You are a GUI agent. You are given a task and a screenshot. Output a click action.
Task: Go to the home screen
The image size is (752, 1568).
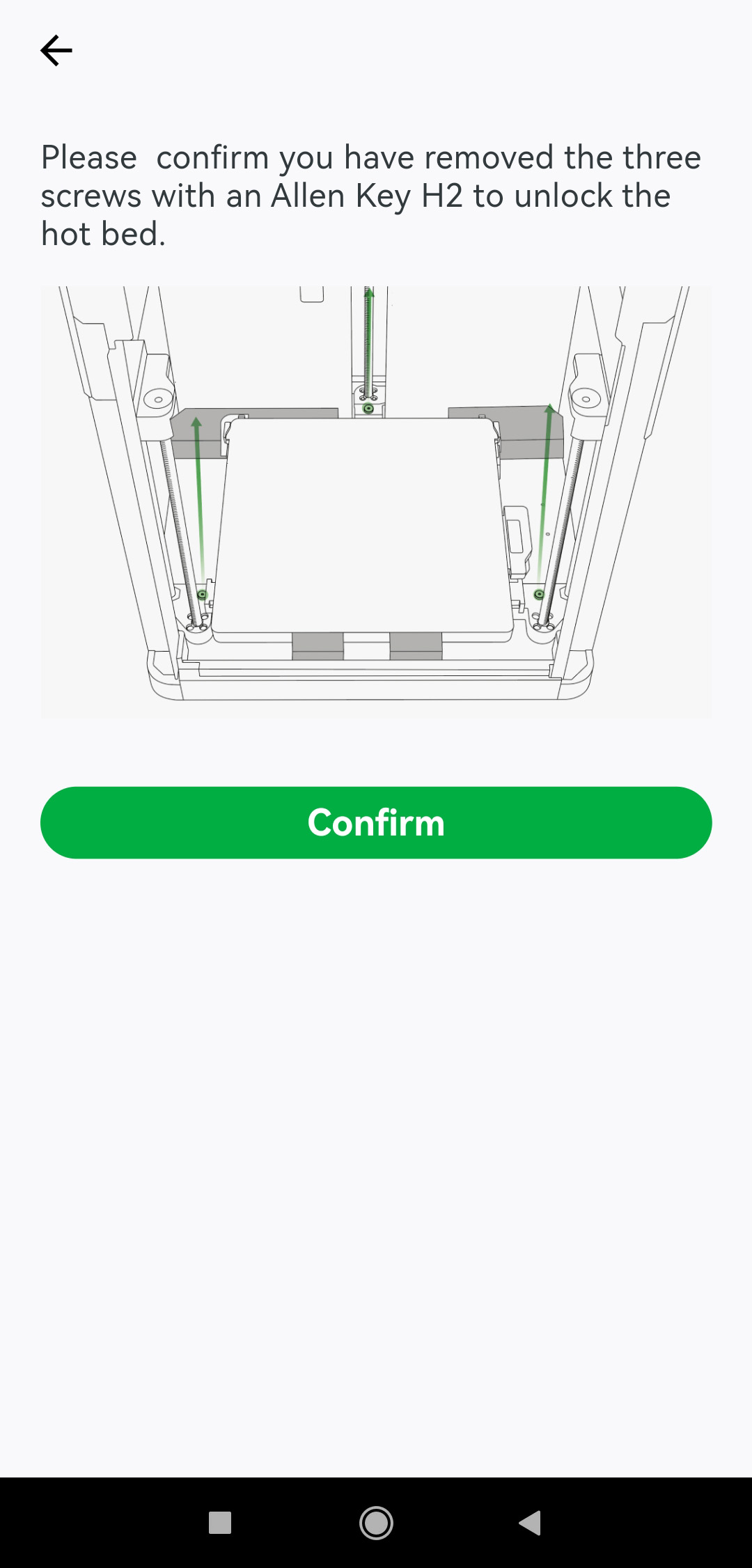click(376, 1523)
